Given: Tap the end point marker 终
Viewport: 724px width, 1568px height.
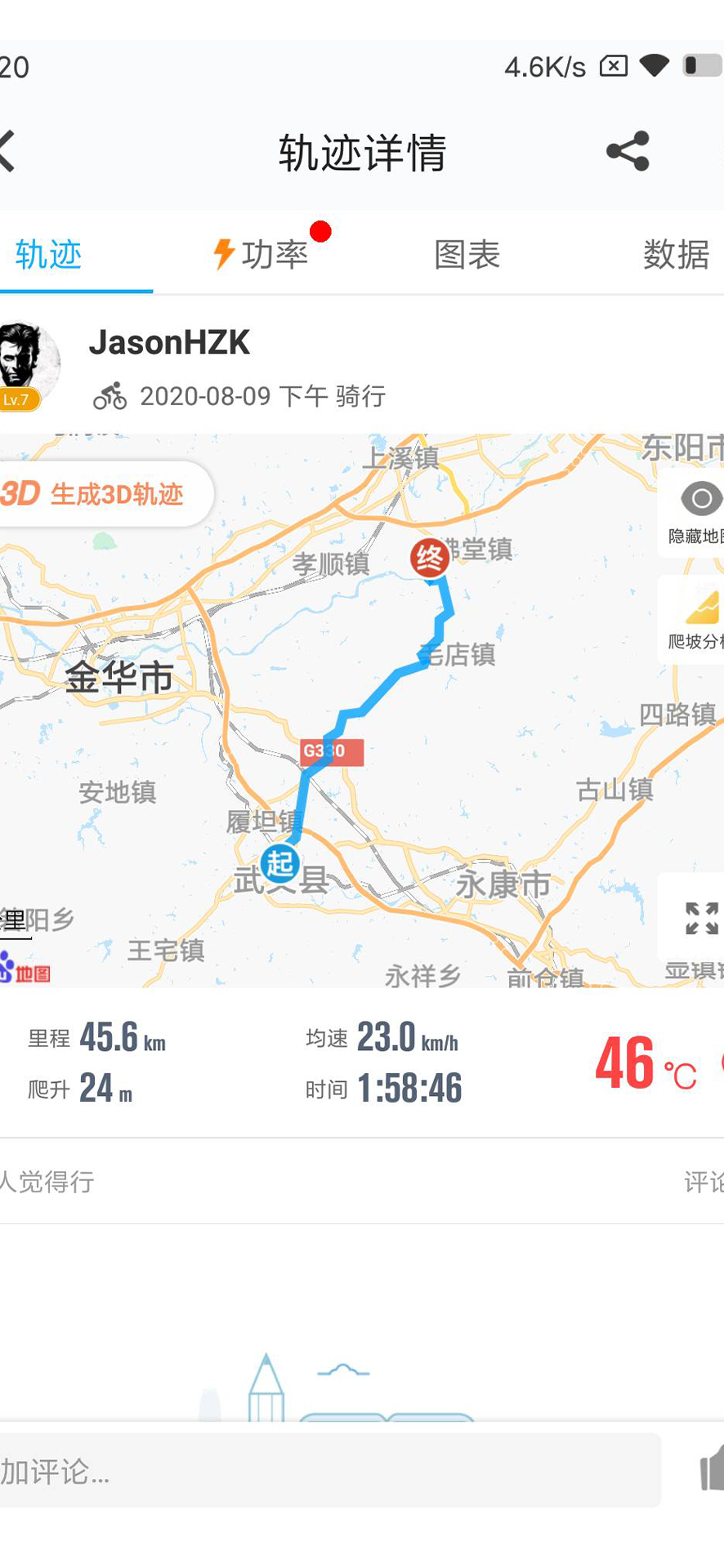Looking at the screenshot, I should pyautogui.click(x=430, y=558).
